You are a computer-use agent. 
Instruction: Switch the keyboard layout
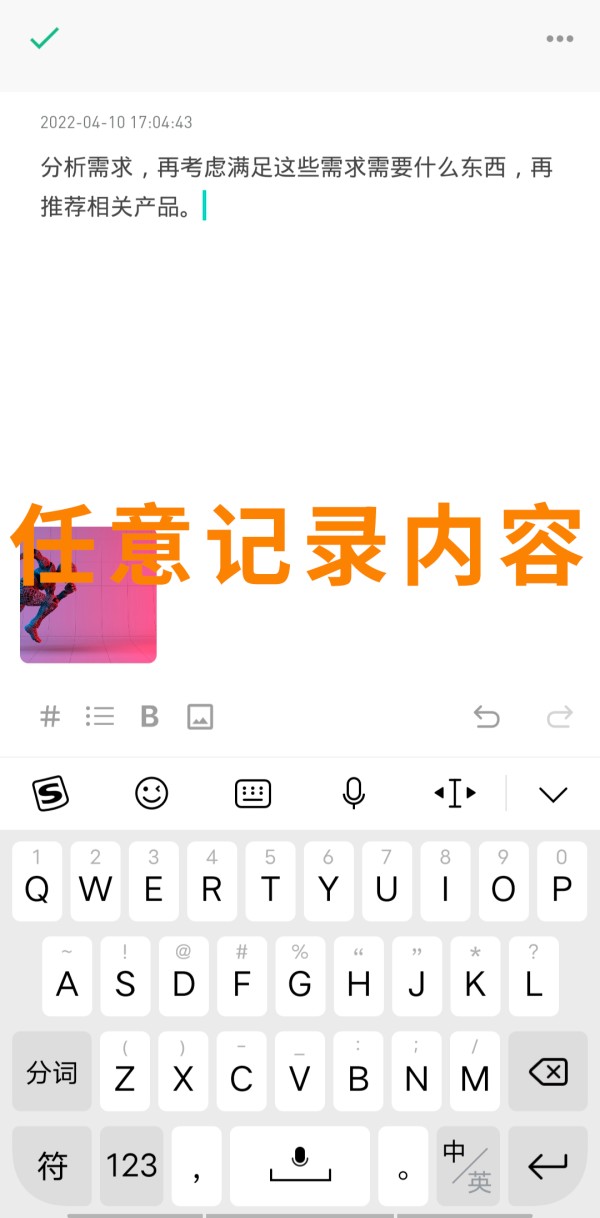[x=252, y=794]
